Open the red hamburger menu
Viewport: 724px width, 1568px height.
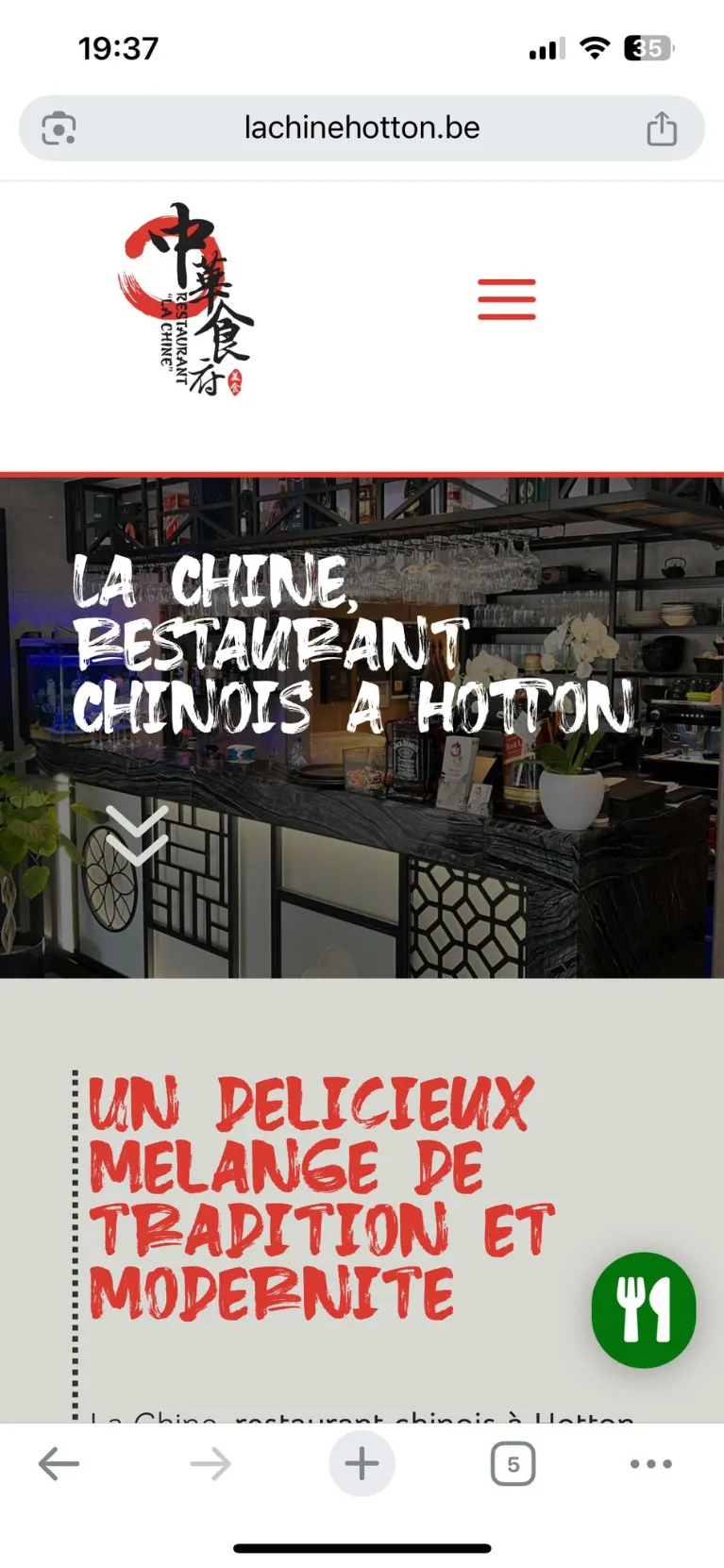click(506, 299)
